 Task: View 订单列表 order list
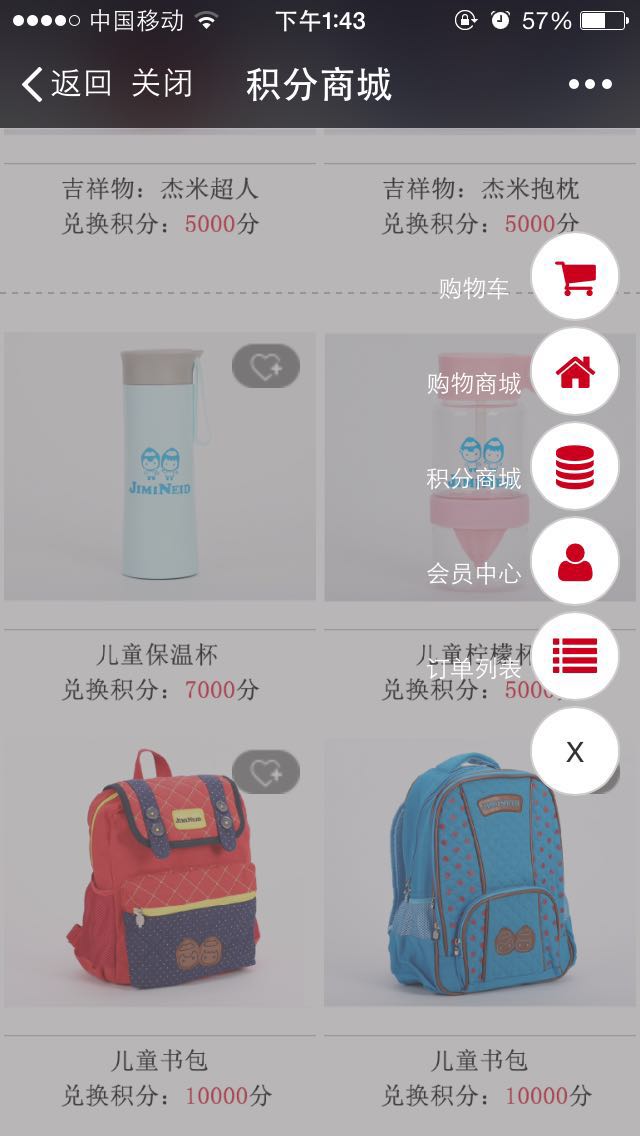[575, 657]
